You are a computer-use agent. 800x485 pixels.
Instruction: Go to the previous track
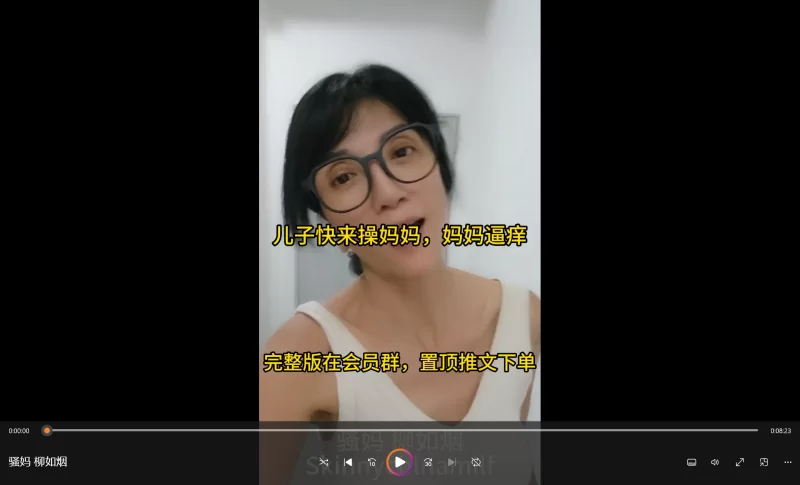[x=348, y=462]
